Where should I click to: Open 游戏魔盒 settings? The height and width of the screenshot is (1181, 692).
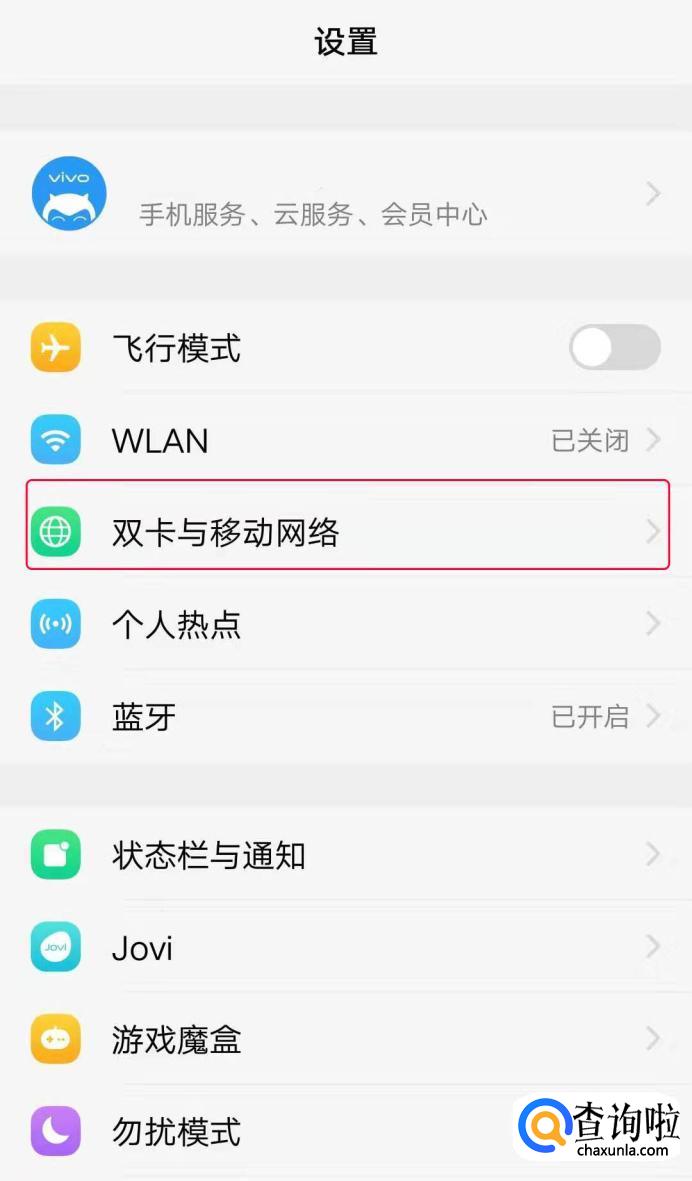pyautogui.click(x=346, y=1039)
